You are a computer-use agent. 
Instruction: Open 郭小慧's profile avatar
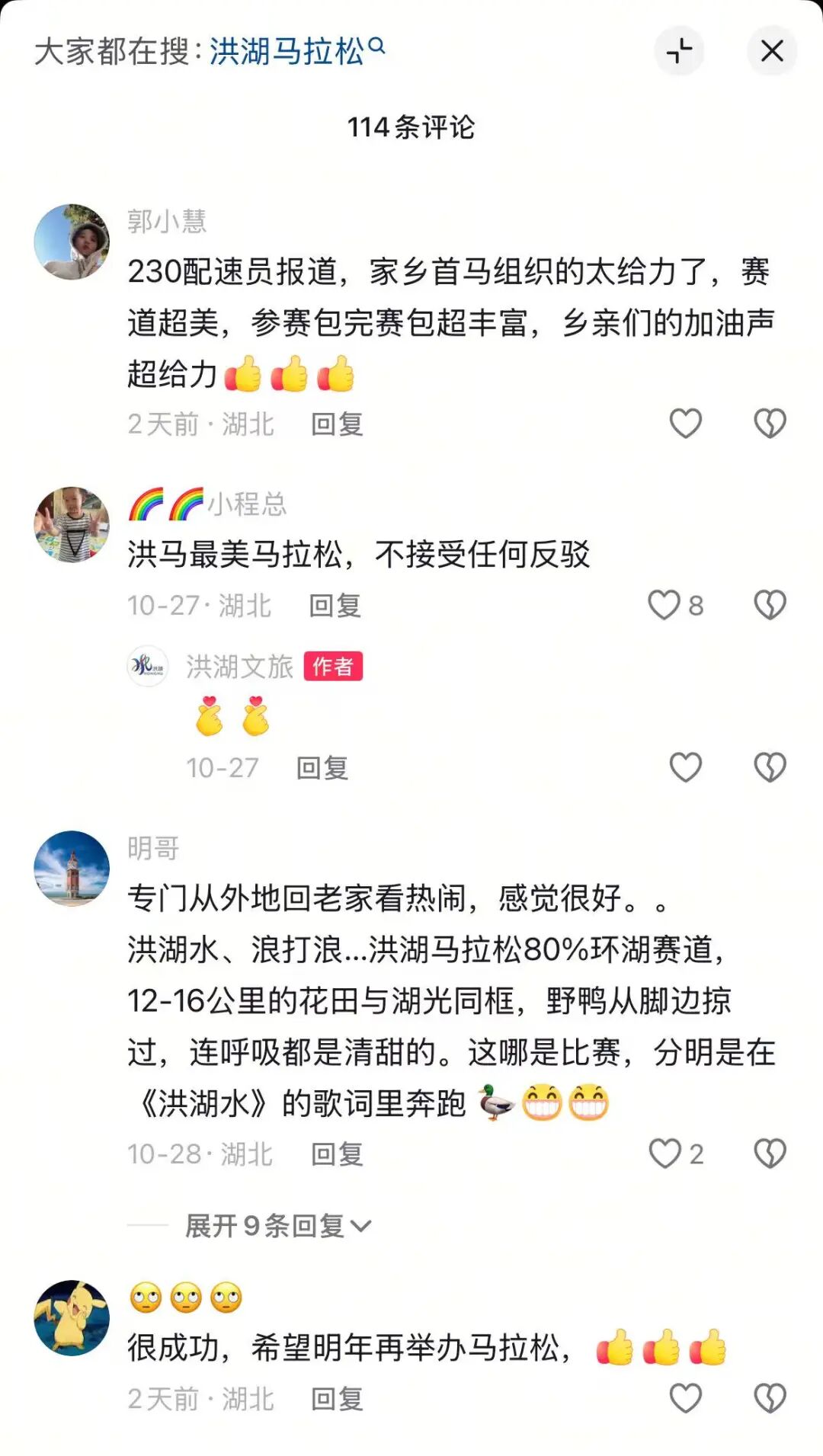72,242
